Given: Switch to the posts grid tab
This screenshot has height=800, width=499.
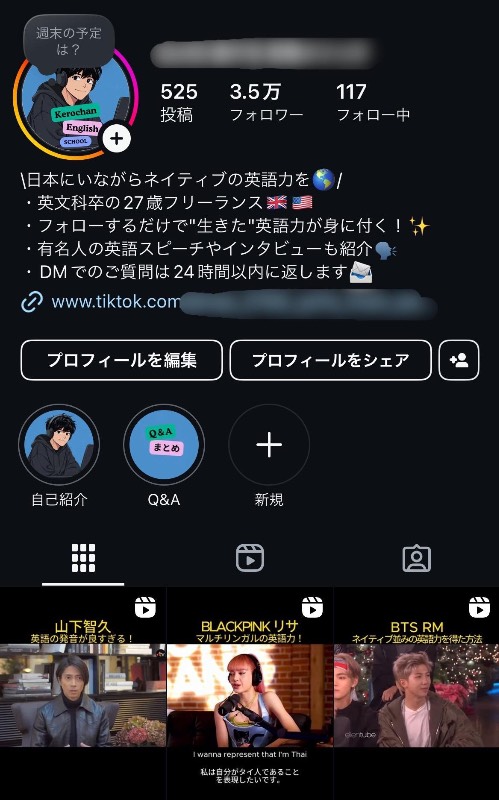Looking at the screenshot, I should pyautogui.click(x=83, y=558).
